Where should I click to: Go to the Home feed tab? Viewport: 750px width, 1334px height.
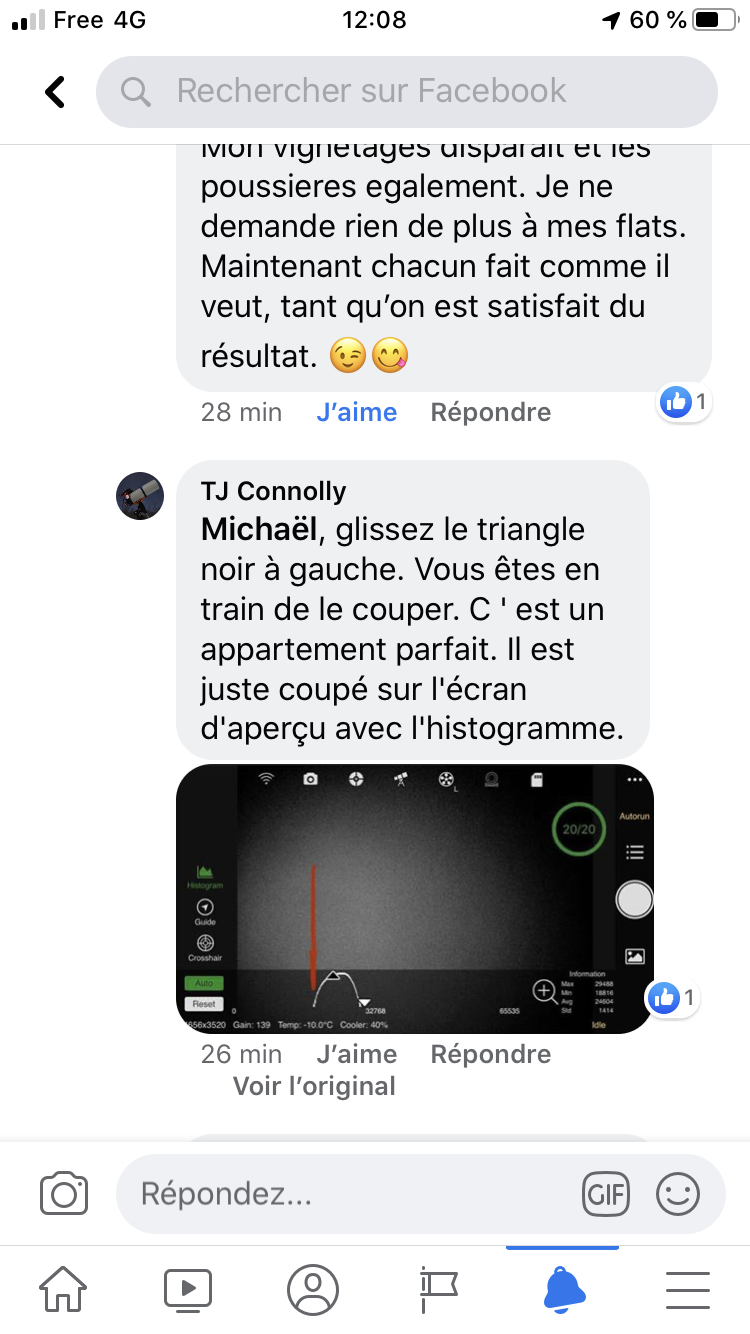(x=63, y=1290)
